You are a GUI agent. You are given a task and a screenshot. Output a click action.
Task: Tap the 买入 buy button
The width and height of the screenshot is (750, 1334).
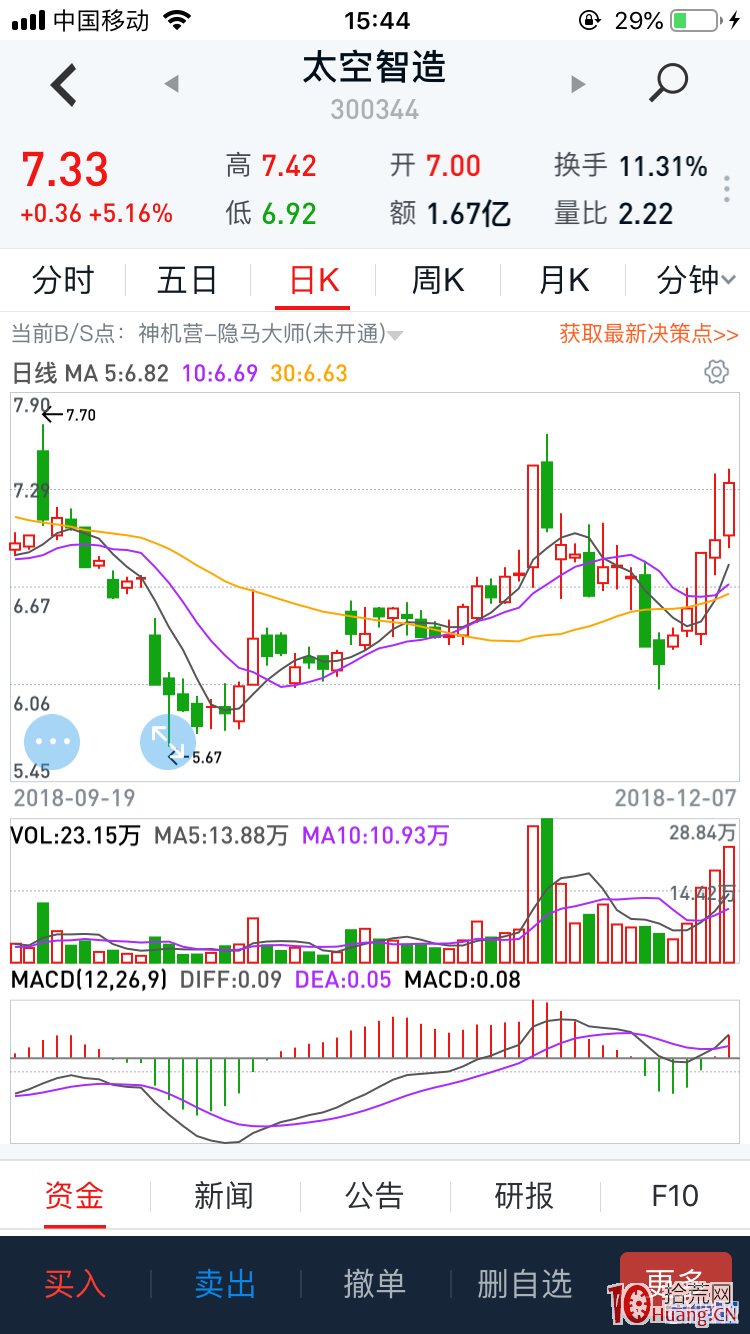coord(74,1286)
